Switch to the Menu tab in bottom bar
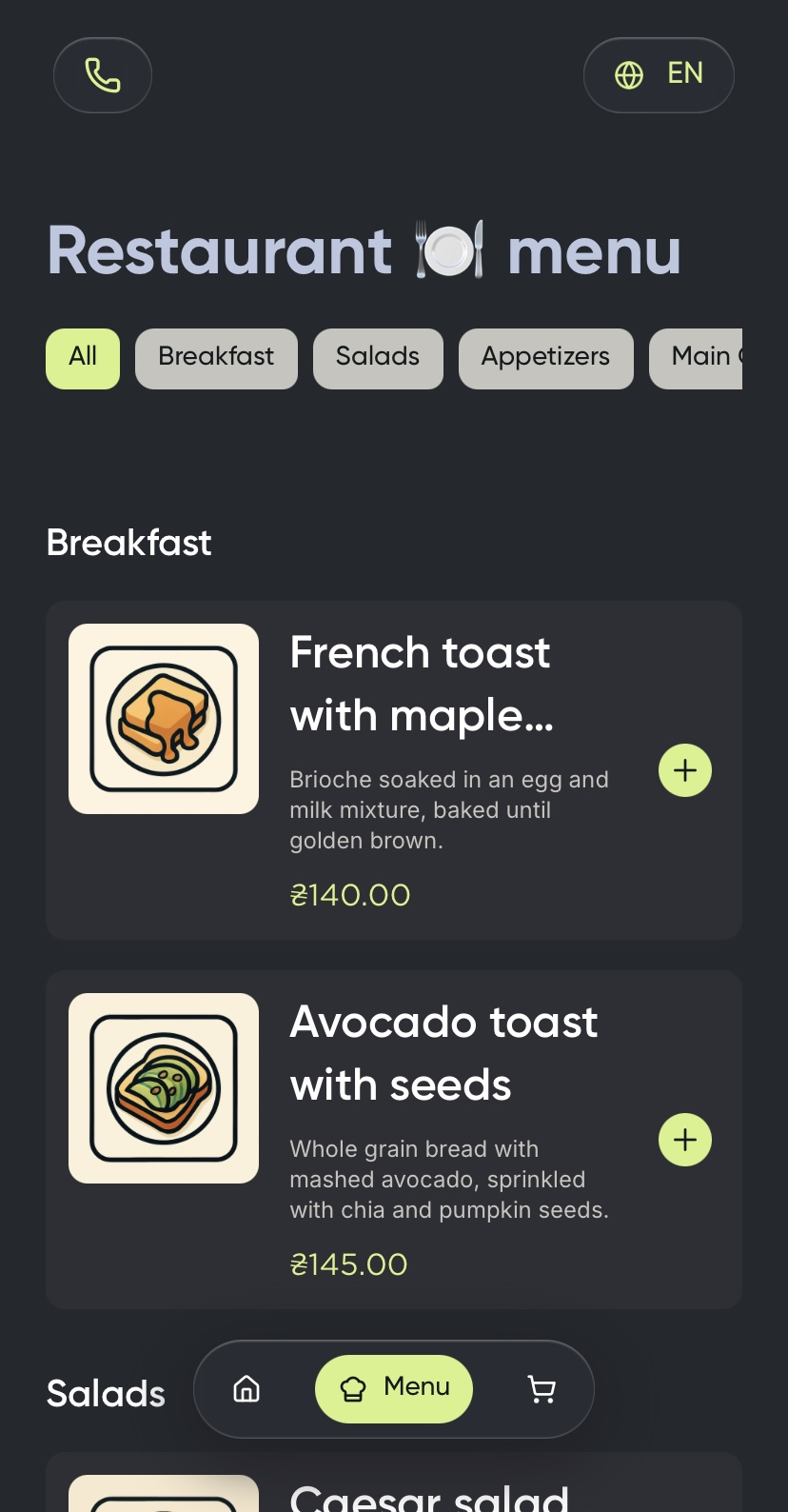Screen dimensions: 788x1512 click(x=393, y=1389)
